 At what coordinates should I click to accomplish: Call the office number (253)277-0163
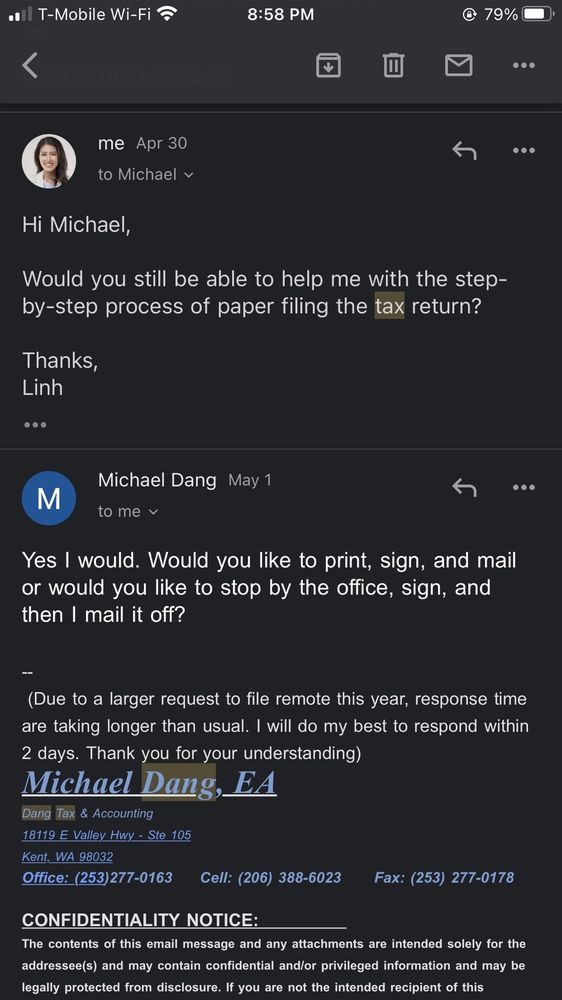tap(97, 878)
